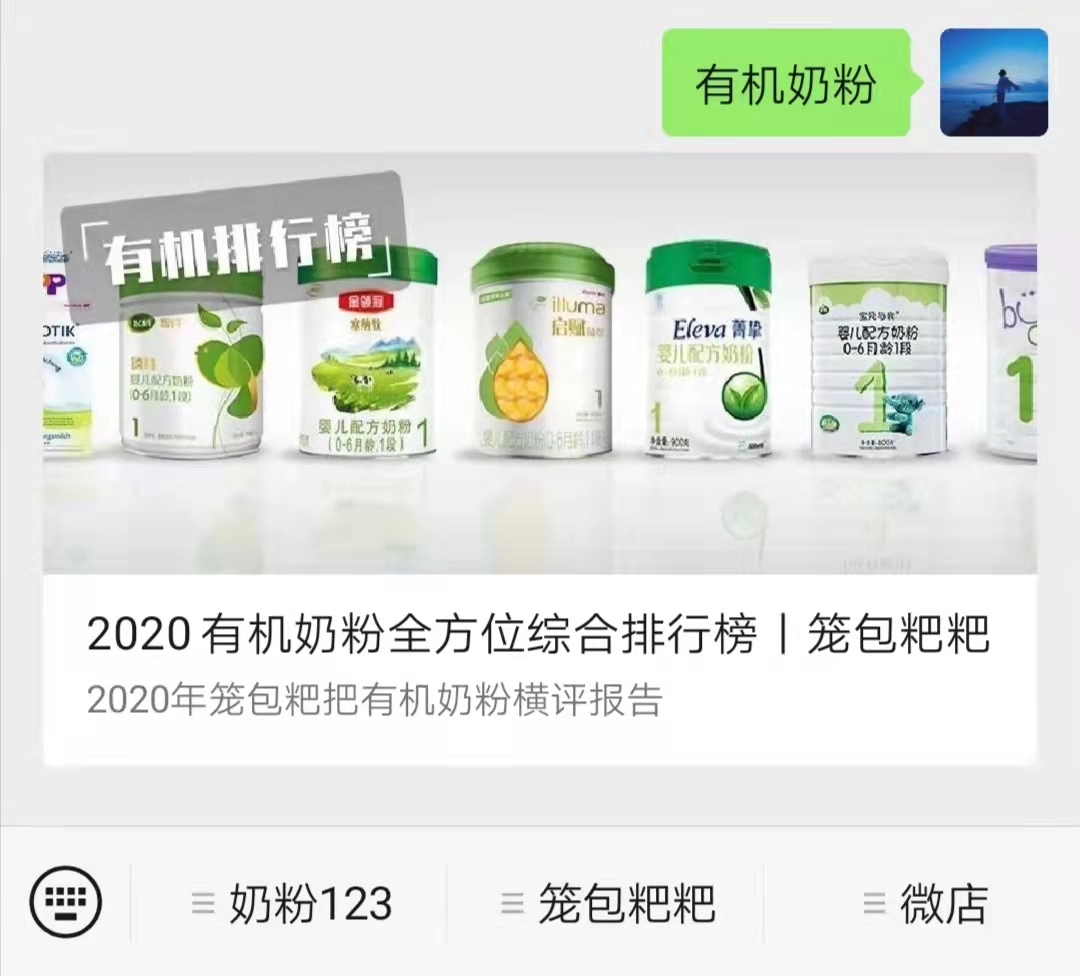Switch to keyboard input mode
This screenshot has width=1080, height=976.
click(66, 903)
